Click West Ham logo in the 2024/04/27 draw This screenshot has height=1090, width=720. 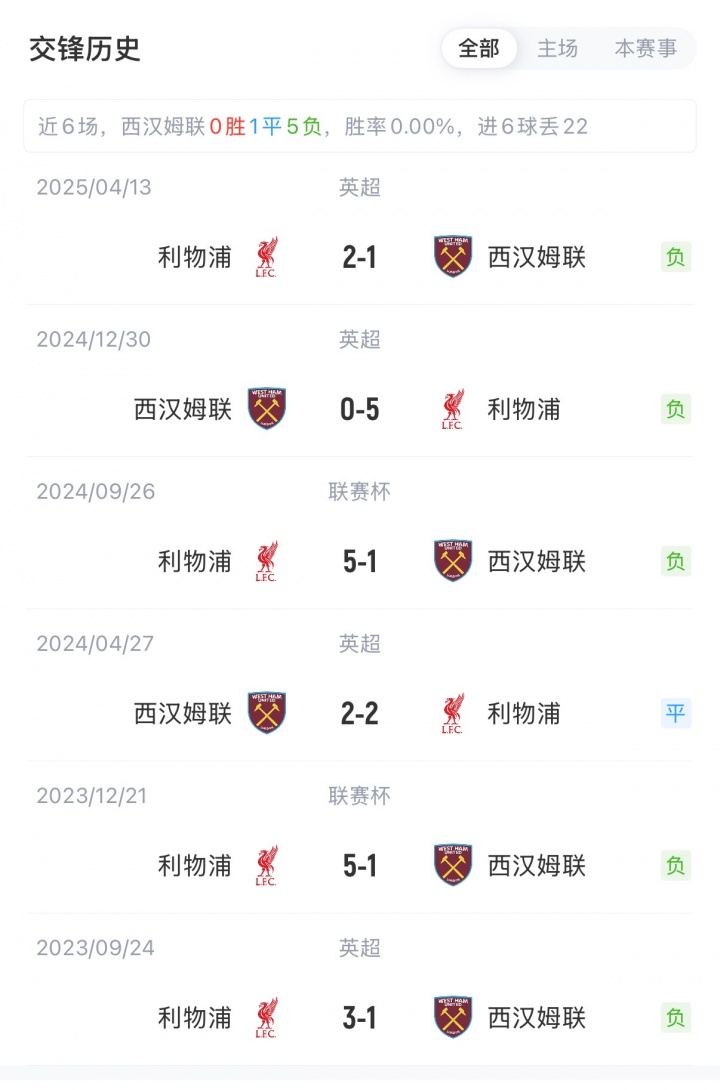(268, 709)
